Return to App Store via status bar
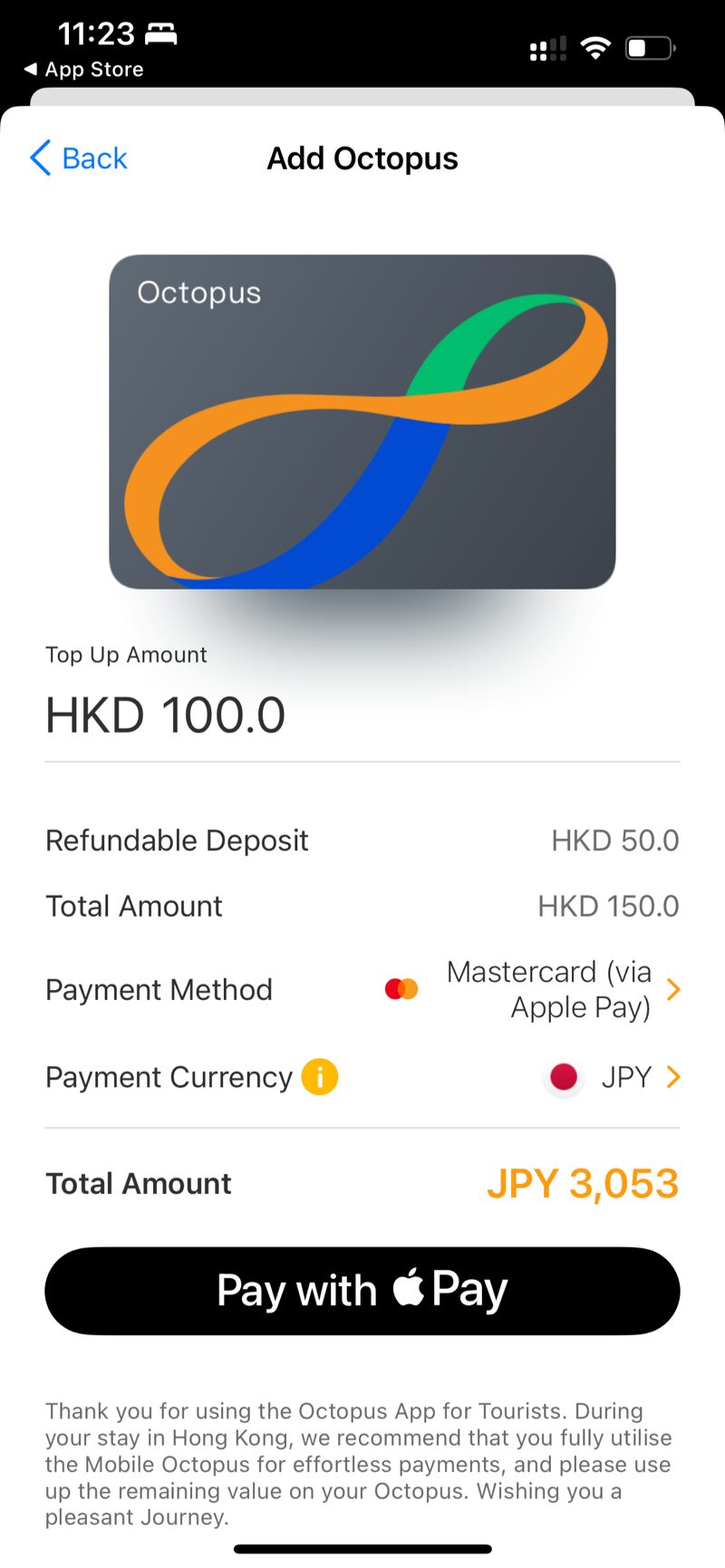 click(83, 70)
